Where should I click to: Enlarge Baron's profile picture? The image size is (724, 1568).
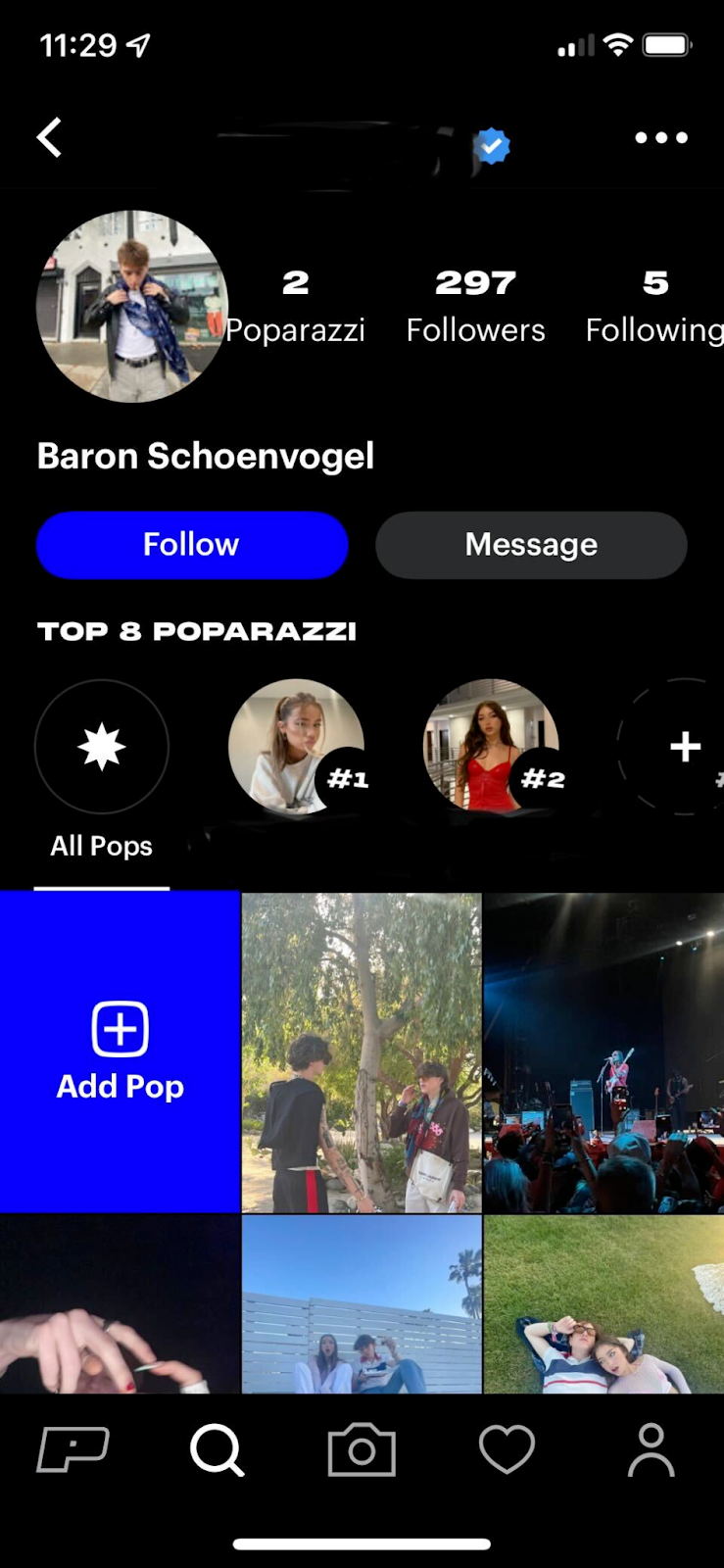tap(132, 307)
